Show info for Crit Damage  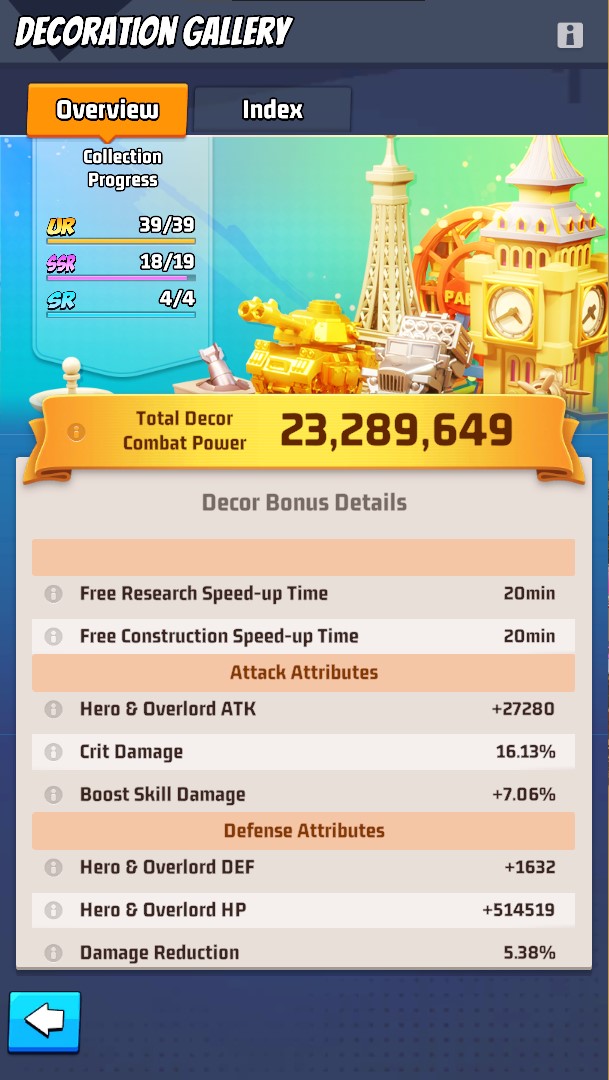pos(53,752)
